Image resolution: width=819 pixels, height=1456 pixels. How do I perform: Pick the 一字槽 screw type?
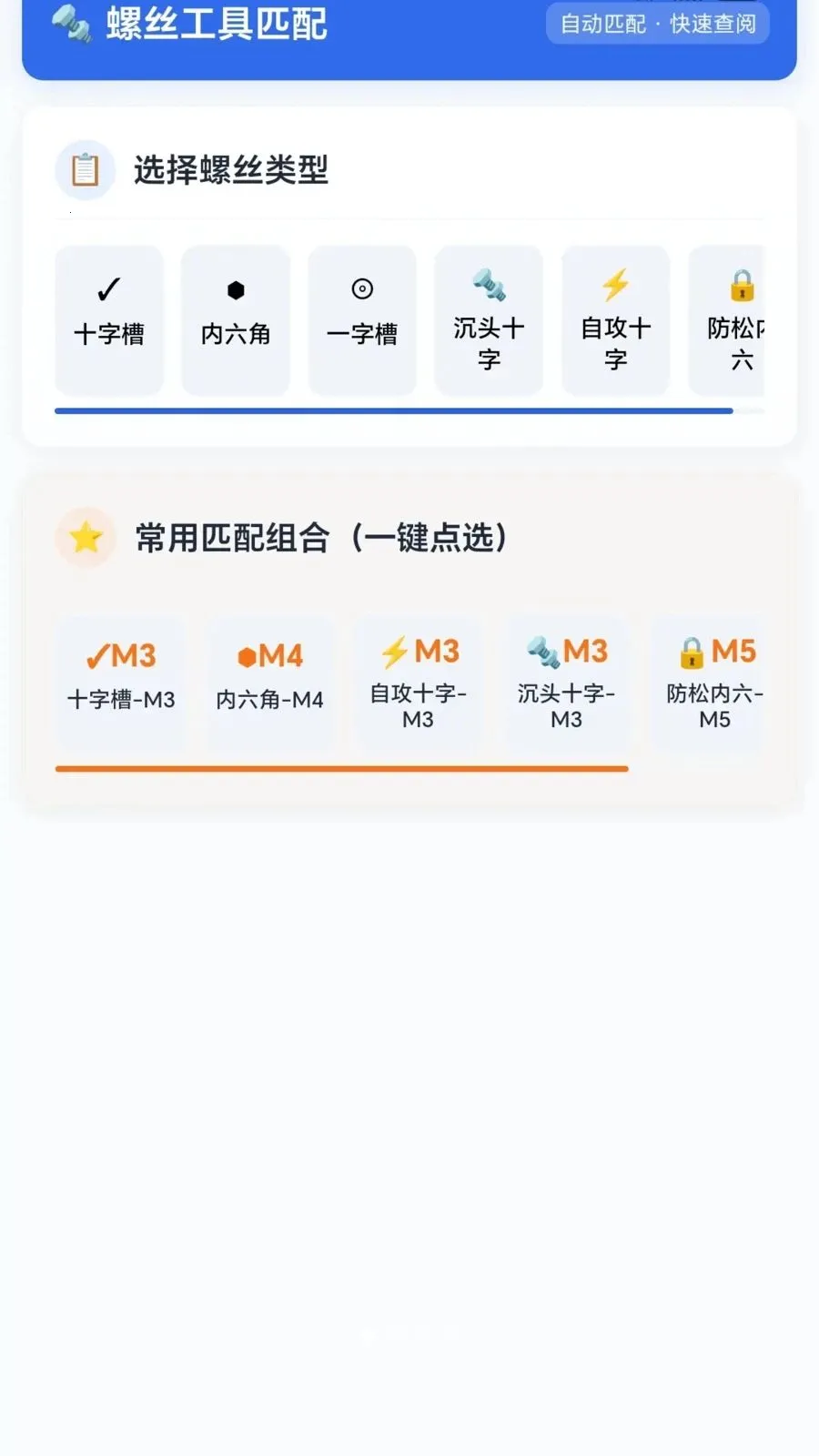coord(362,318)
